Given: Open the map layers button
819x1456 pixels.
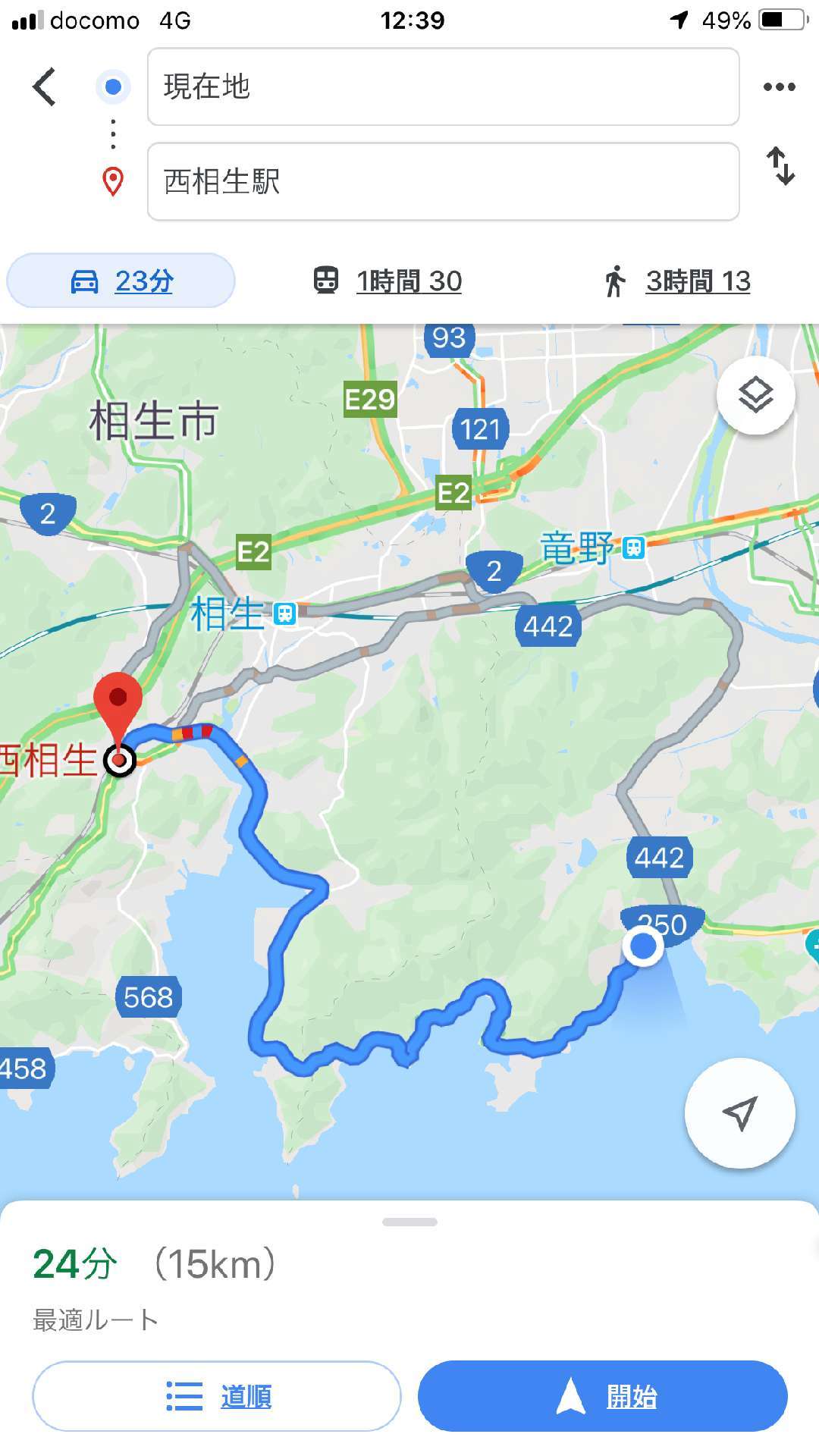Looking at the screenshot, I should click(x=755, y=395).
